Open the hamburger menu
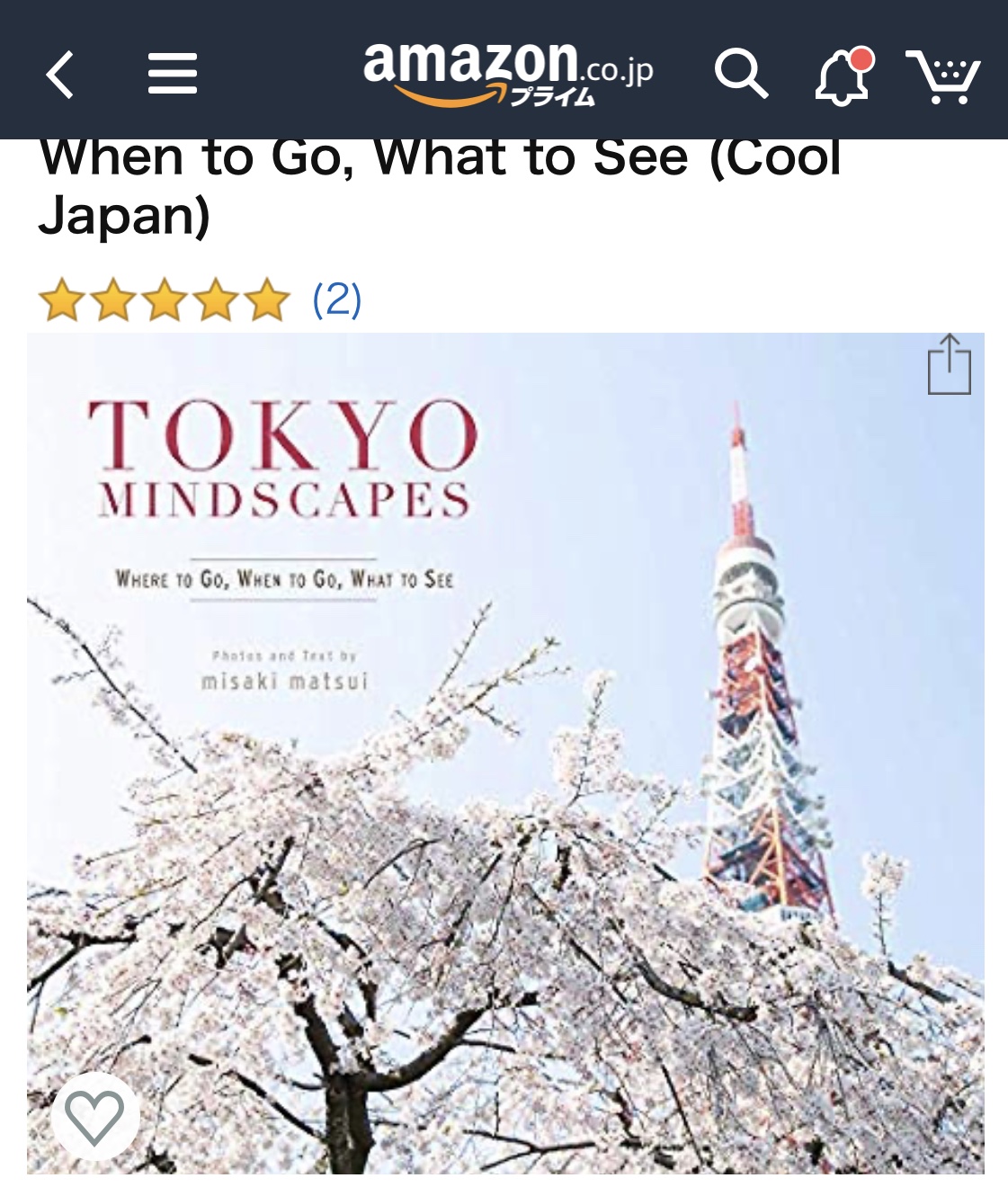 pos(172,74)
